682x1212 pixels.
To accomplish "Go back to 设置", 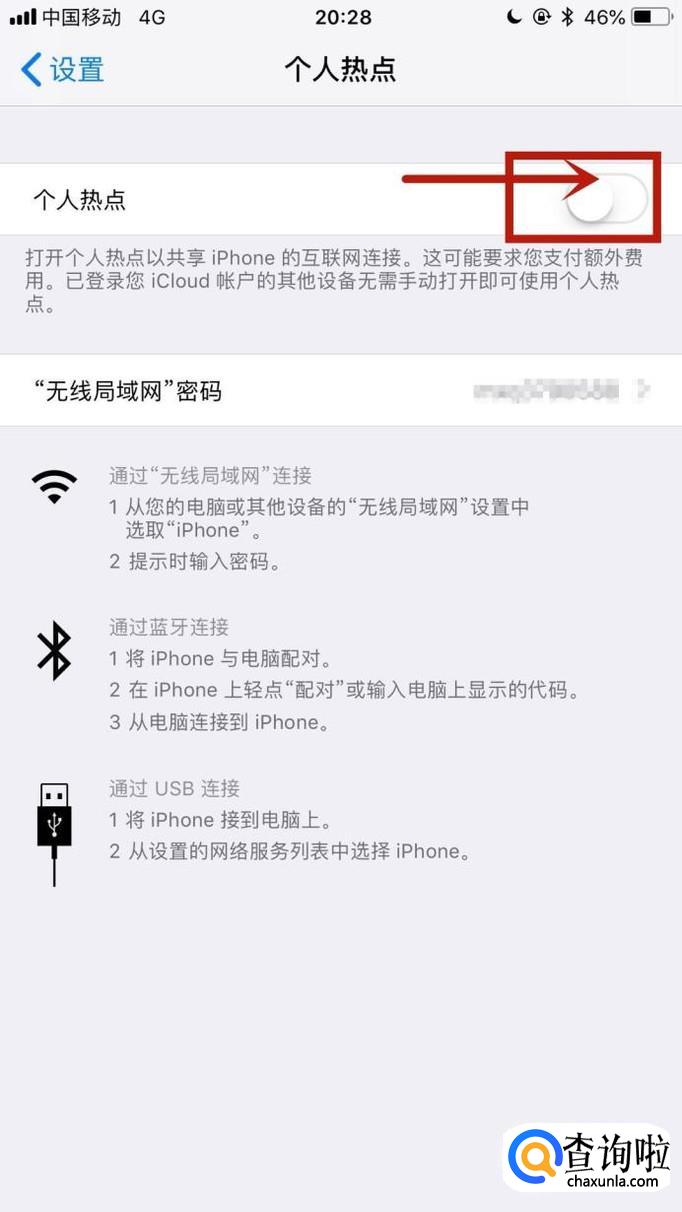I will click(62, 70).
